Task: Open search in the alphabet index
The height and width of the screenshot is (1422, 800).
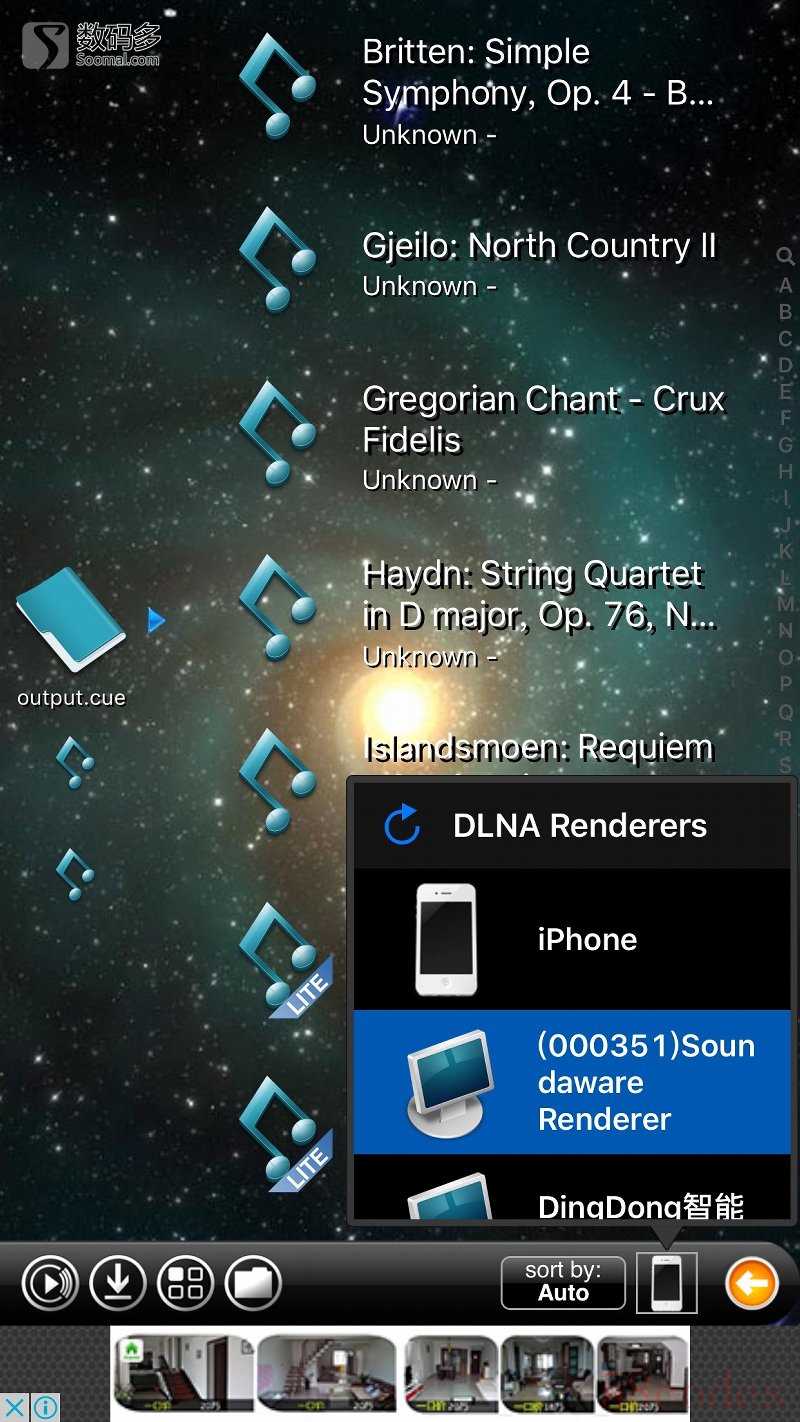Action: [785, 257]
